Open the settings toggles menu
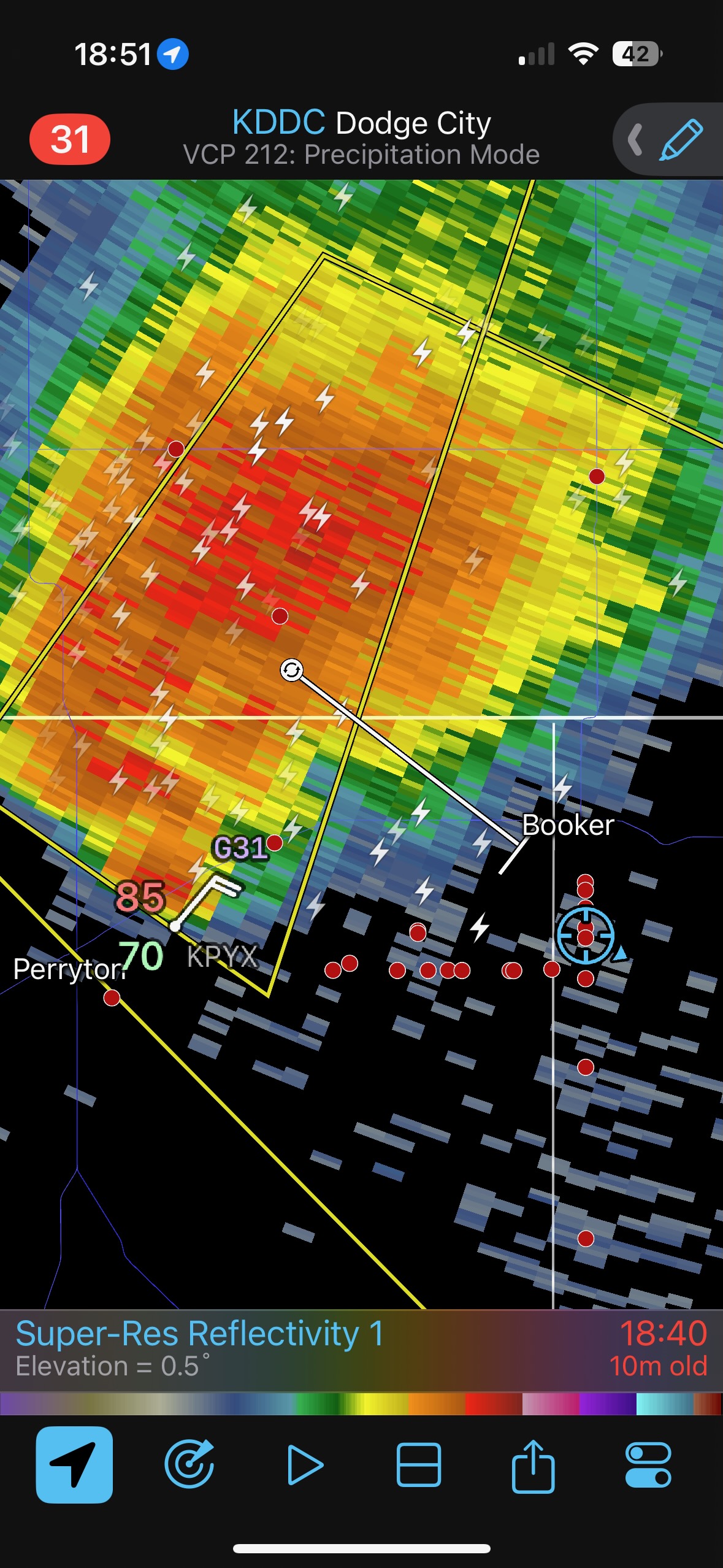The width and height of the screenshot is (723, 1568). tap(648, 1464)
